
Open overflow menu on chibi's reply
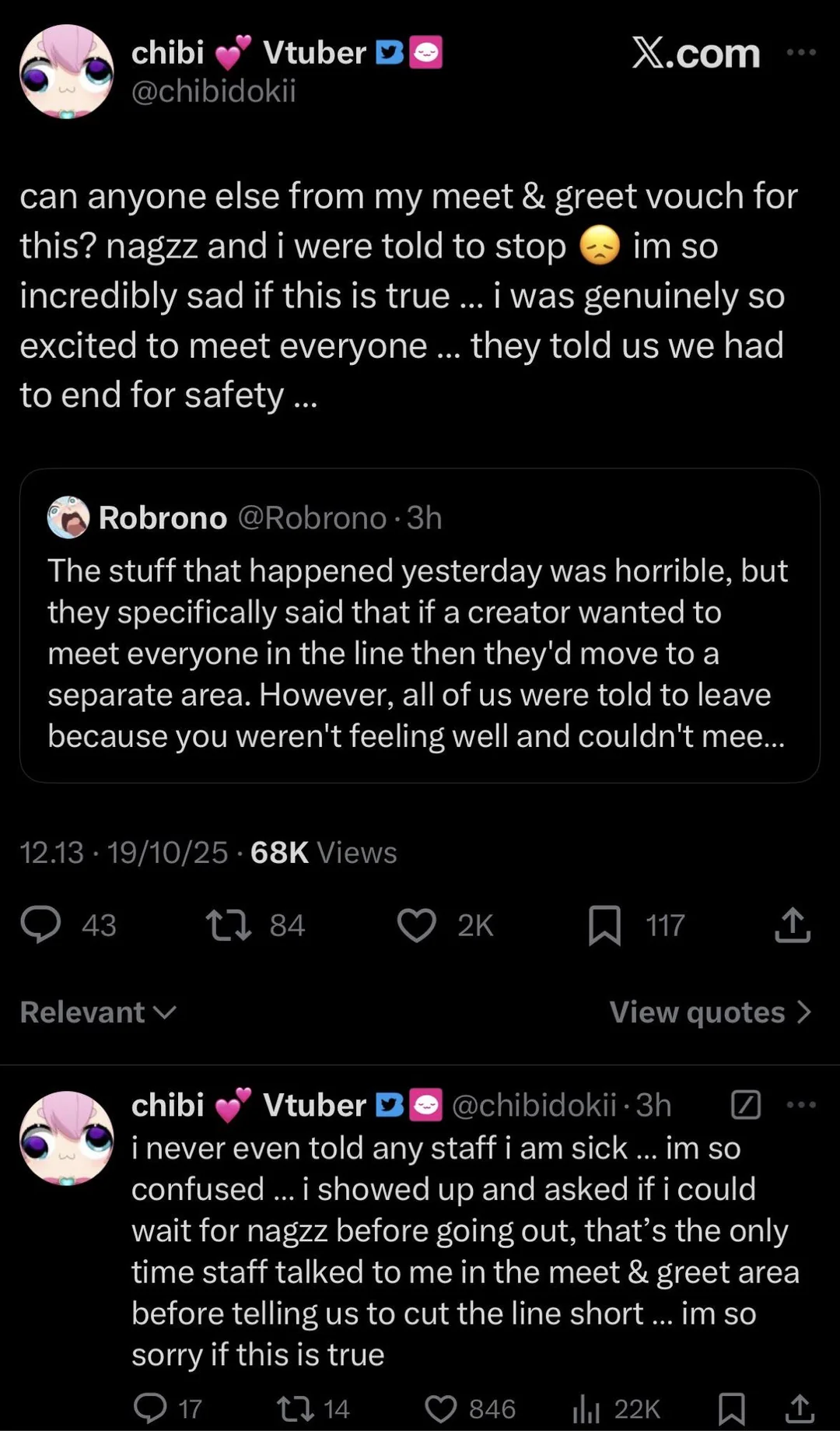(801, 1104)
